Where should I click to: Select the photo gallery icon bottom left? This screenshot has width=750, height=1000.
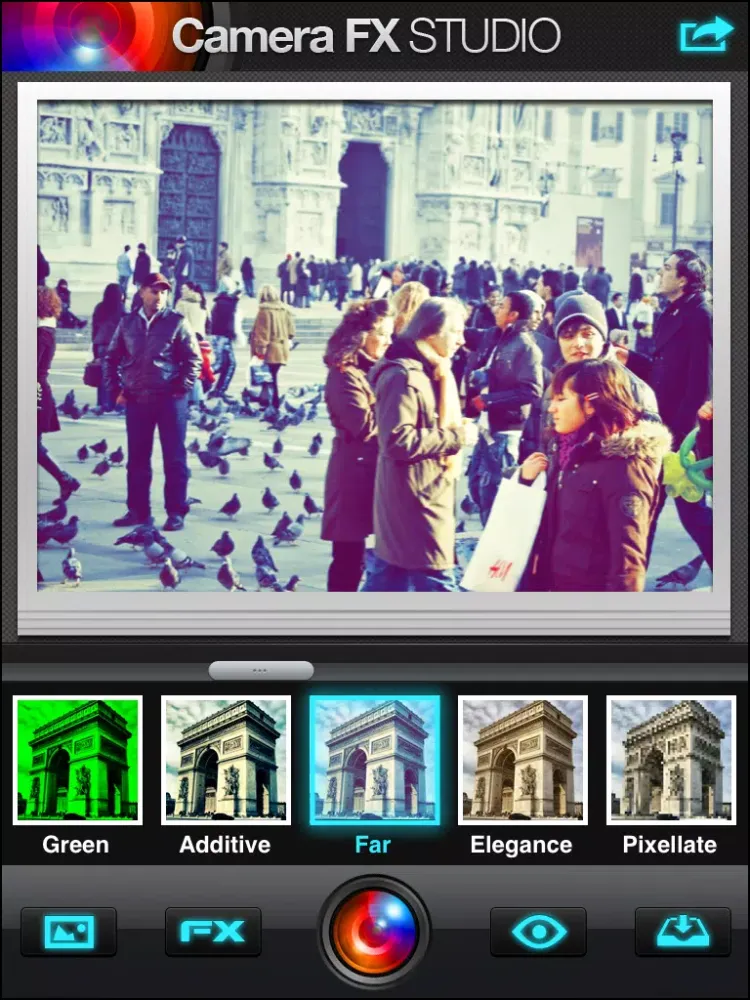68,932
